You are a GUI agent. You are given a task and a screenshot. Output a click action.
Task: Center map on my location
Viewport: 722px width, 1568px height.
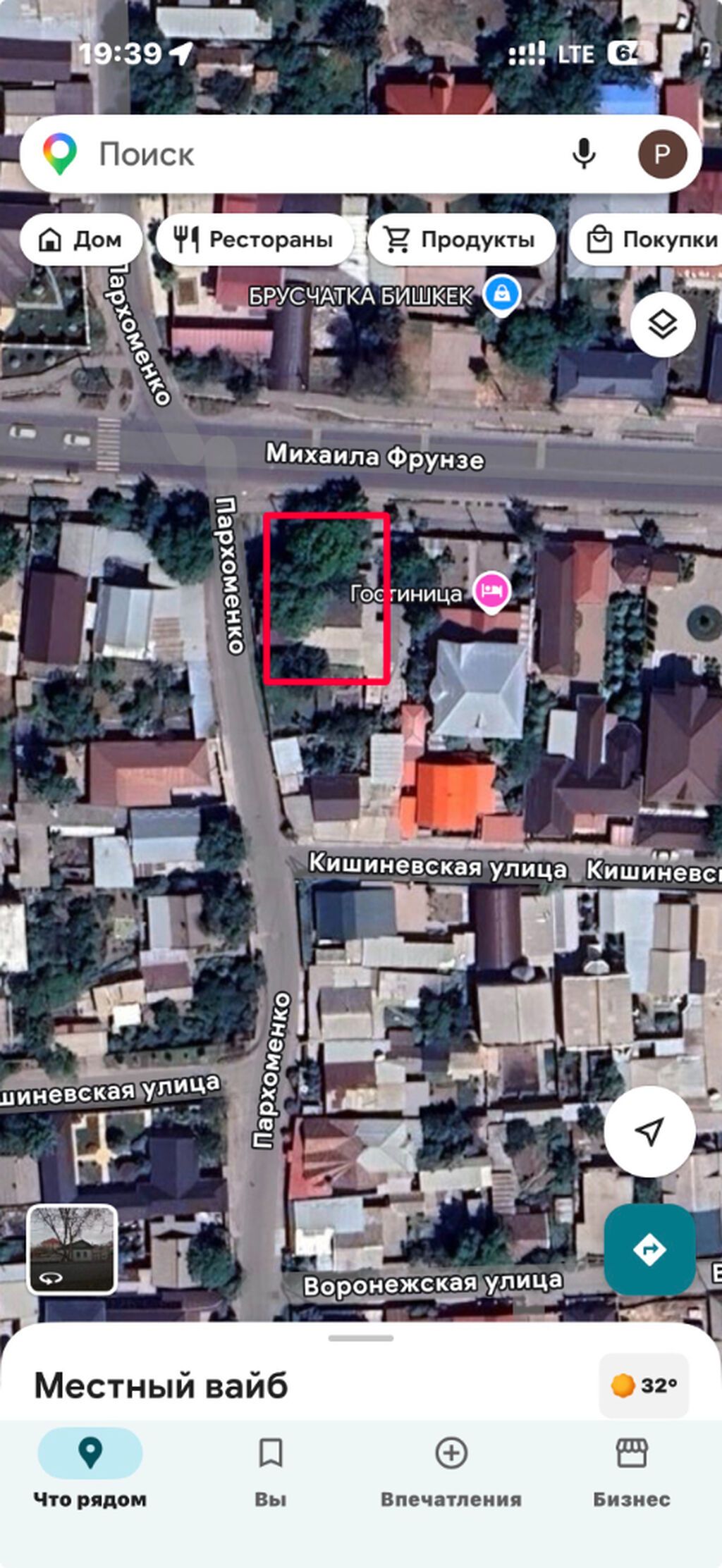click(x=649, y=1131)
